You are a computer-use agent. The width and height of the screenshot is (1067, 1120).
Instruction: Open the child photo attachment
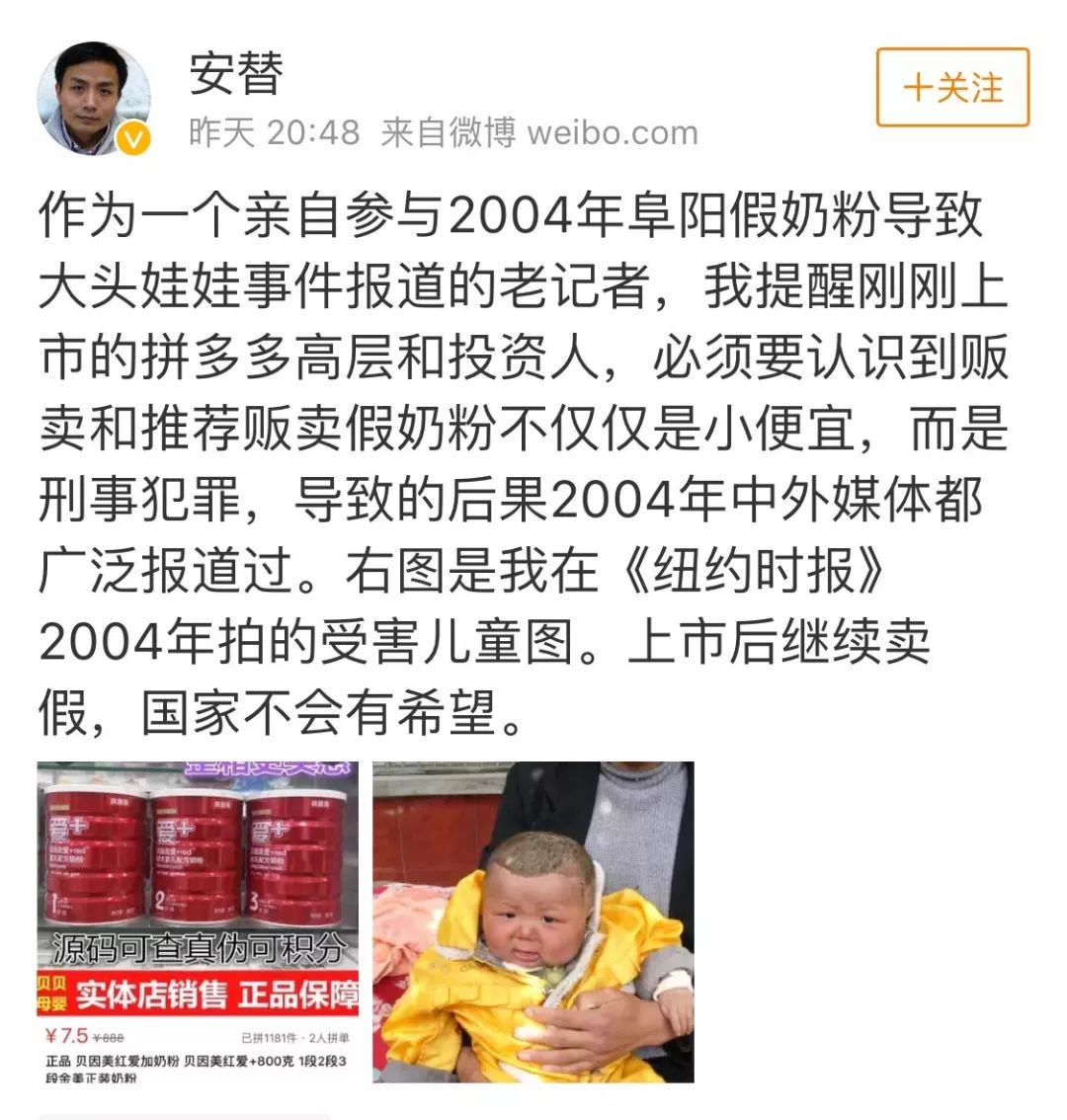pyautogui.click(x=533, y=920)
